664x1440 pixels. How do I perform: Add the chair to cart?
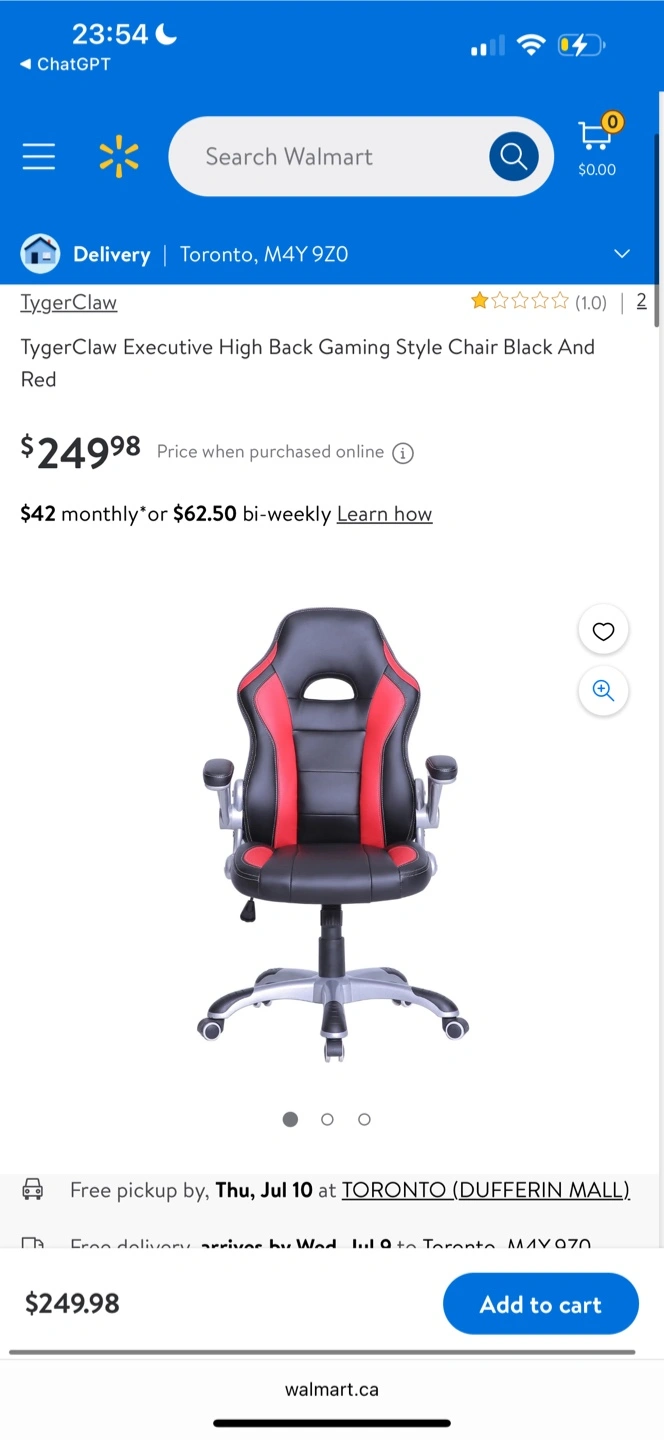coord(541,1304)
